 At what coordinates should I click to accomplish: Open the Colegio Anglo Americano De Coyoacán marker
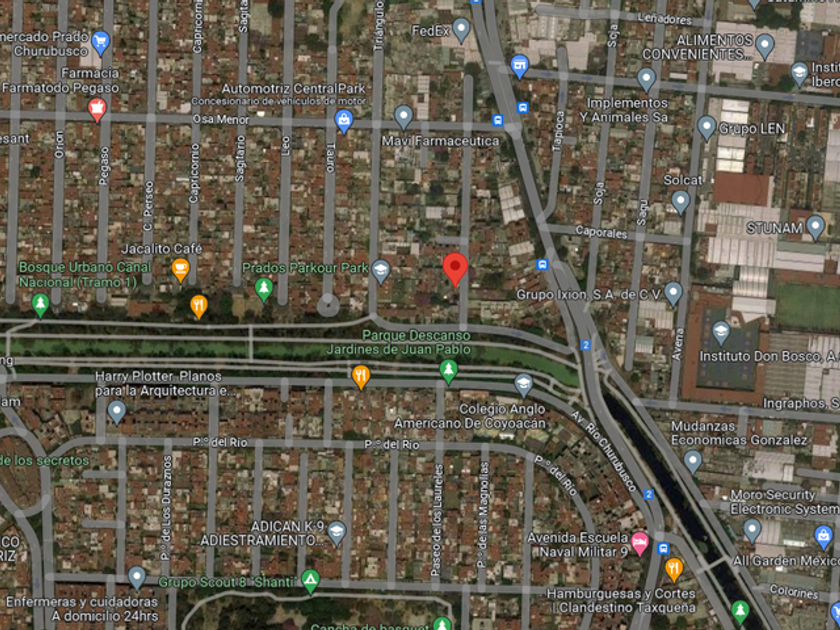point(523,386)
